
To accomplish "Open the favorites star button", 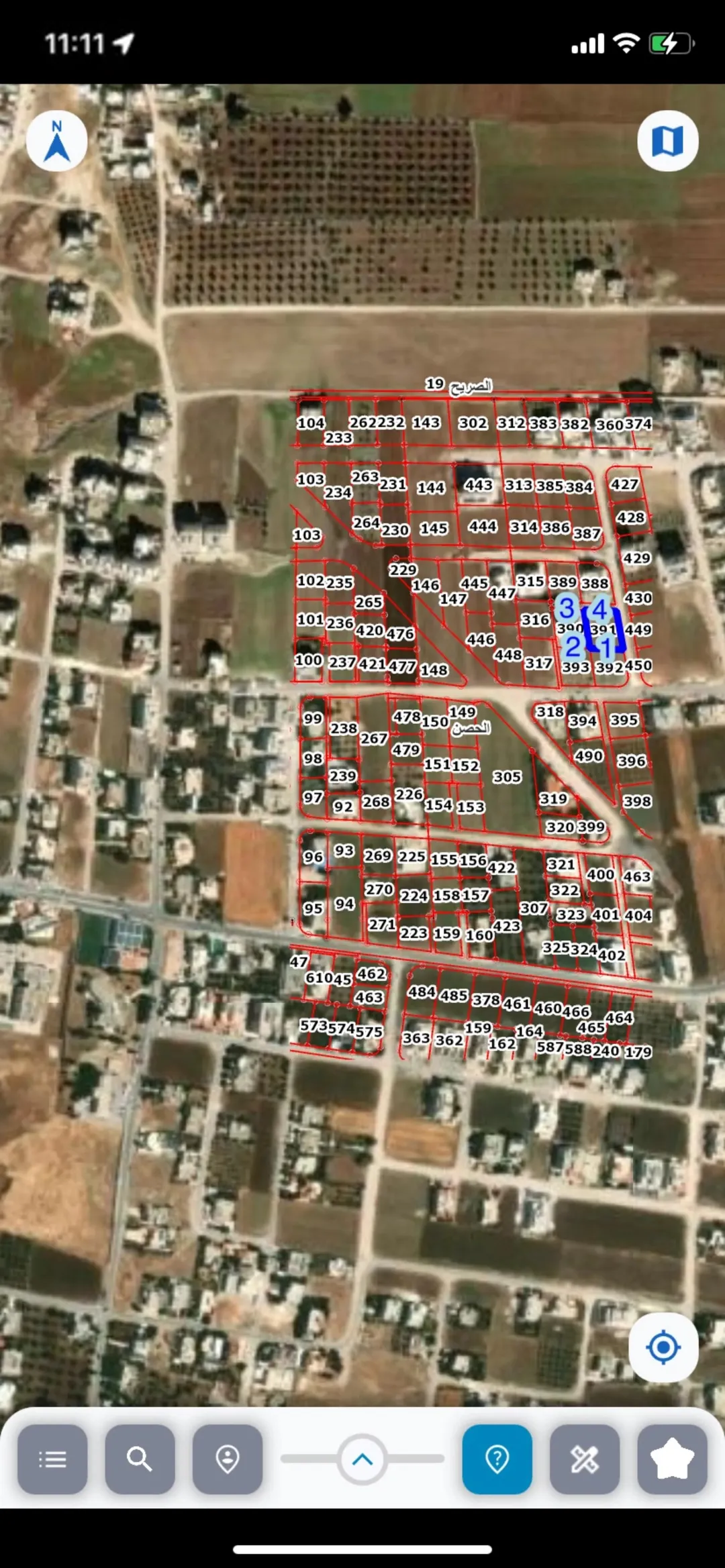I will pos(672,1459).
